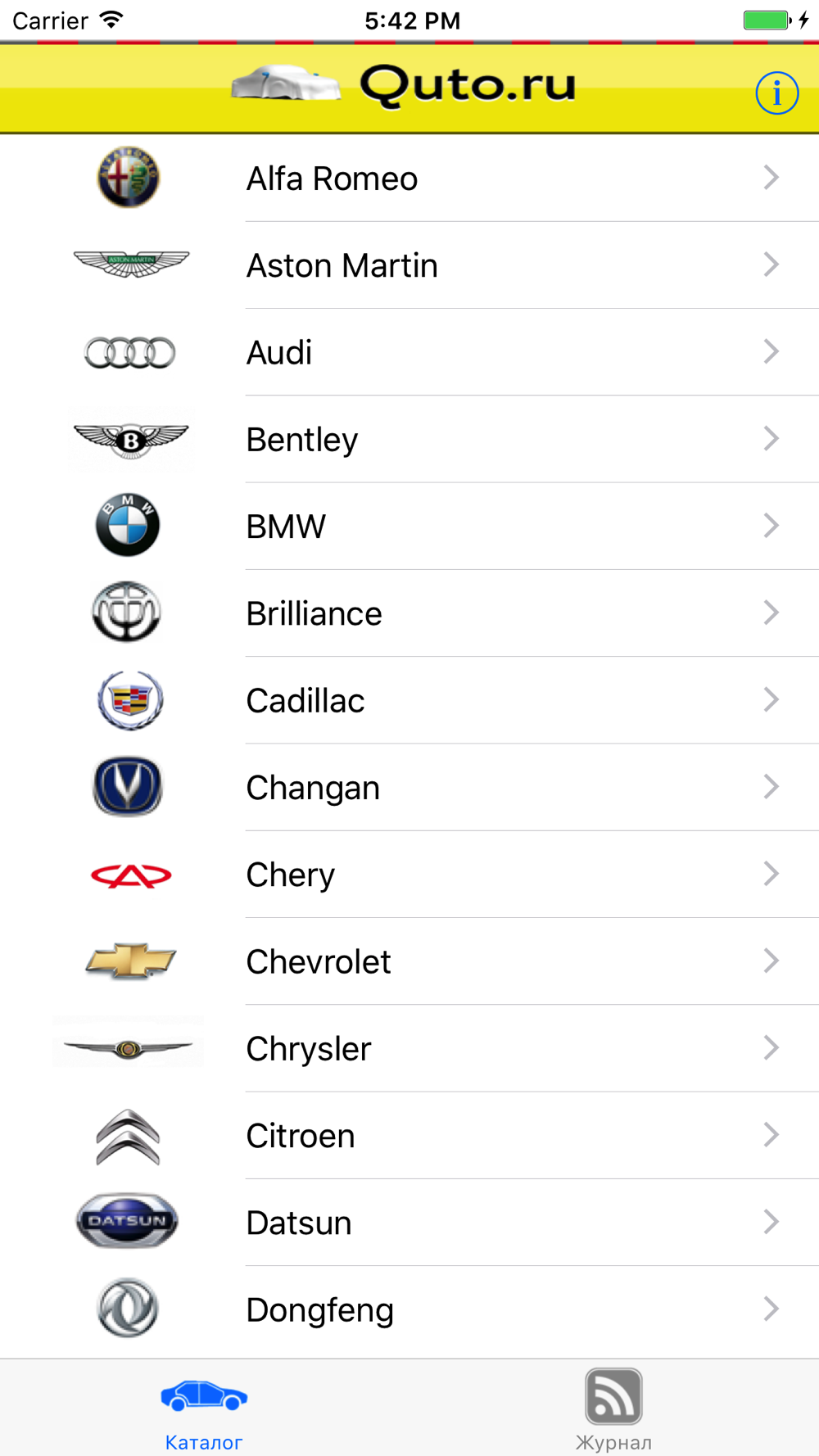Tap the Cadillac row
This screenshot has height=1456, width=819.
coord(409,700)
